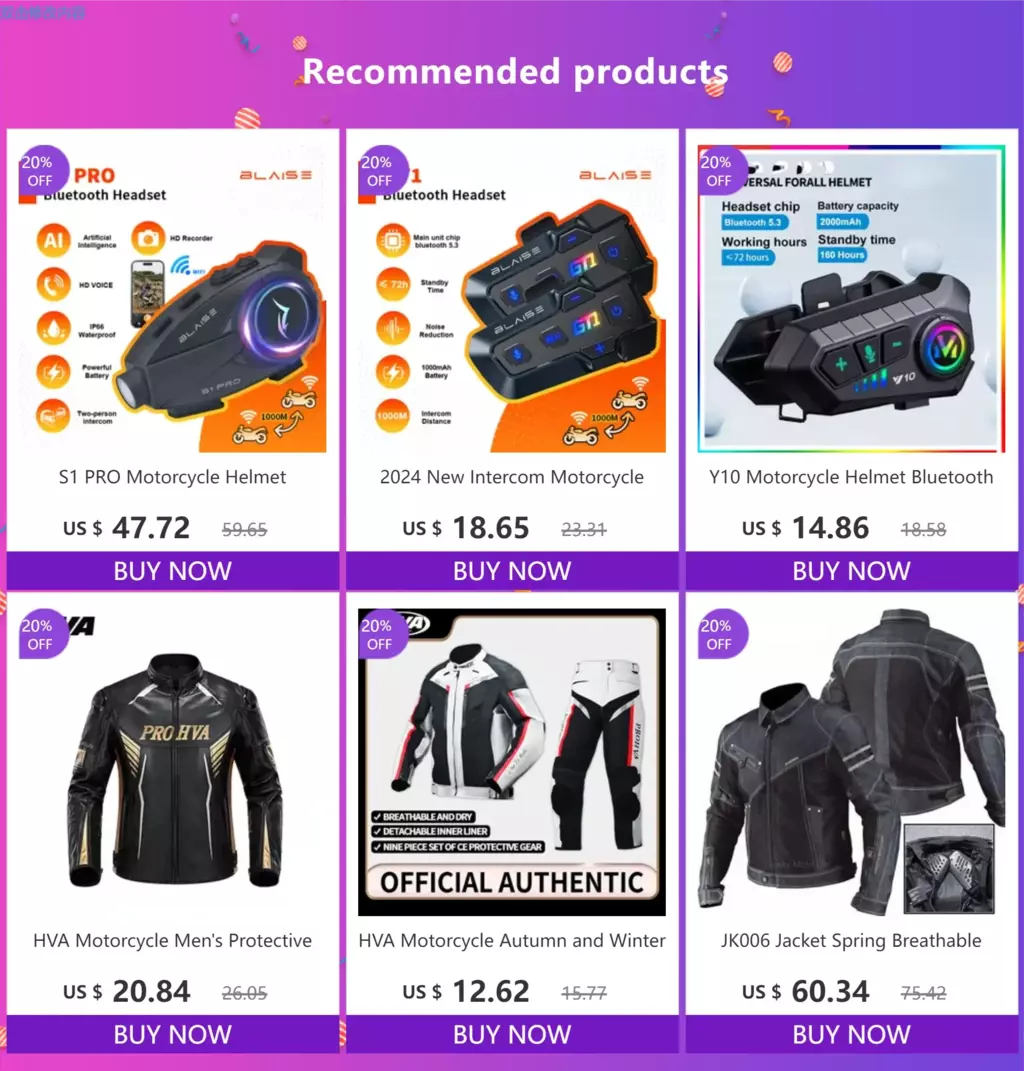Image resolution: width=1024 pixels, height=1071 pixels.
Task: Tap BUY NOW under Y10 Helmet Bluetooth
Action: click(851, 571)
